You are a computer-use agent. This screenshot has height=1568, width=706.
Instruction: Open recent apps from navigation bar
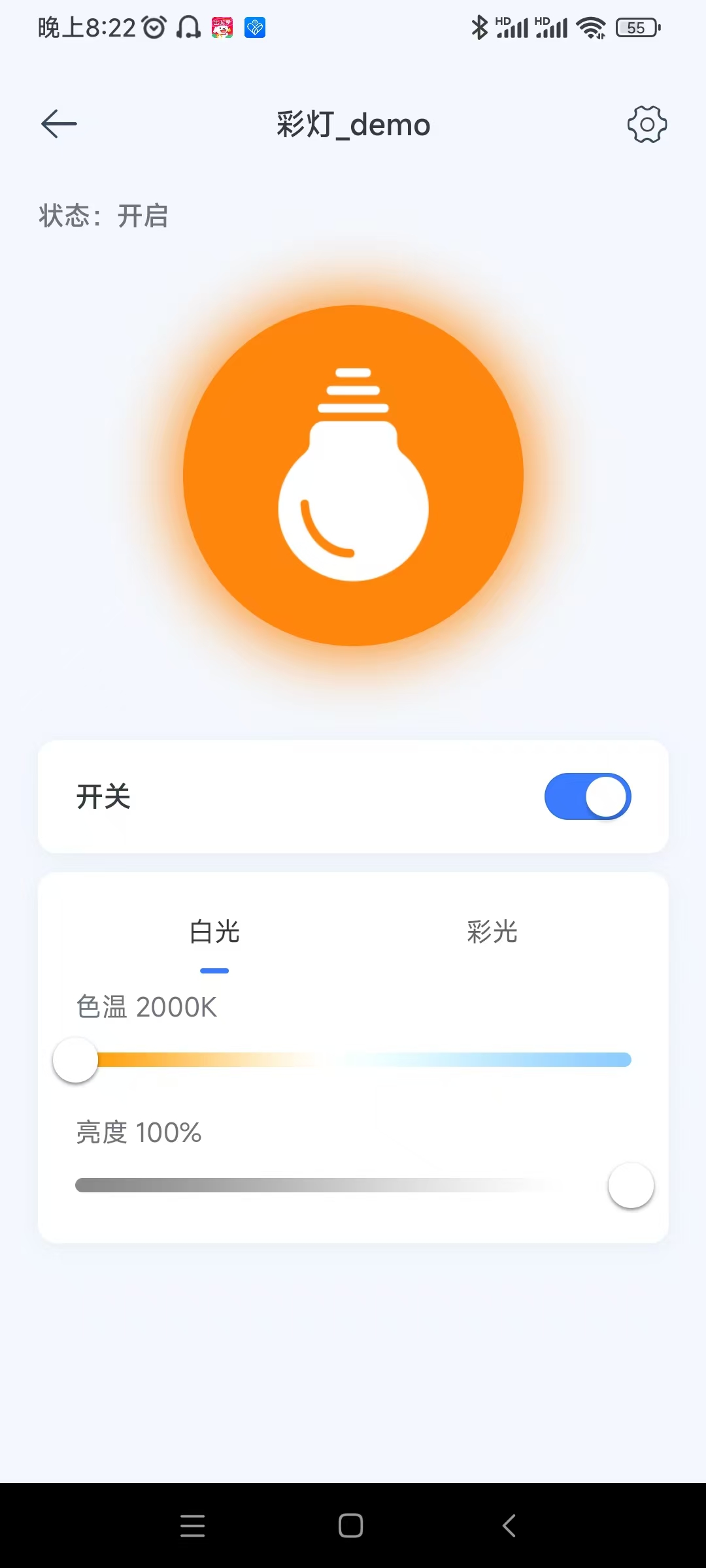(x=193, y=1526)
